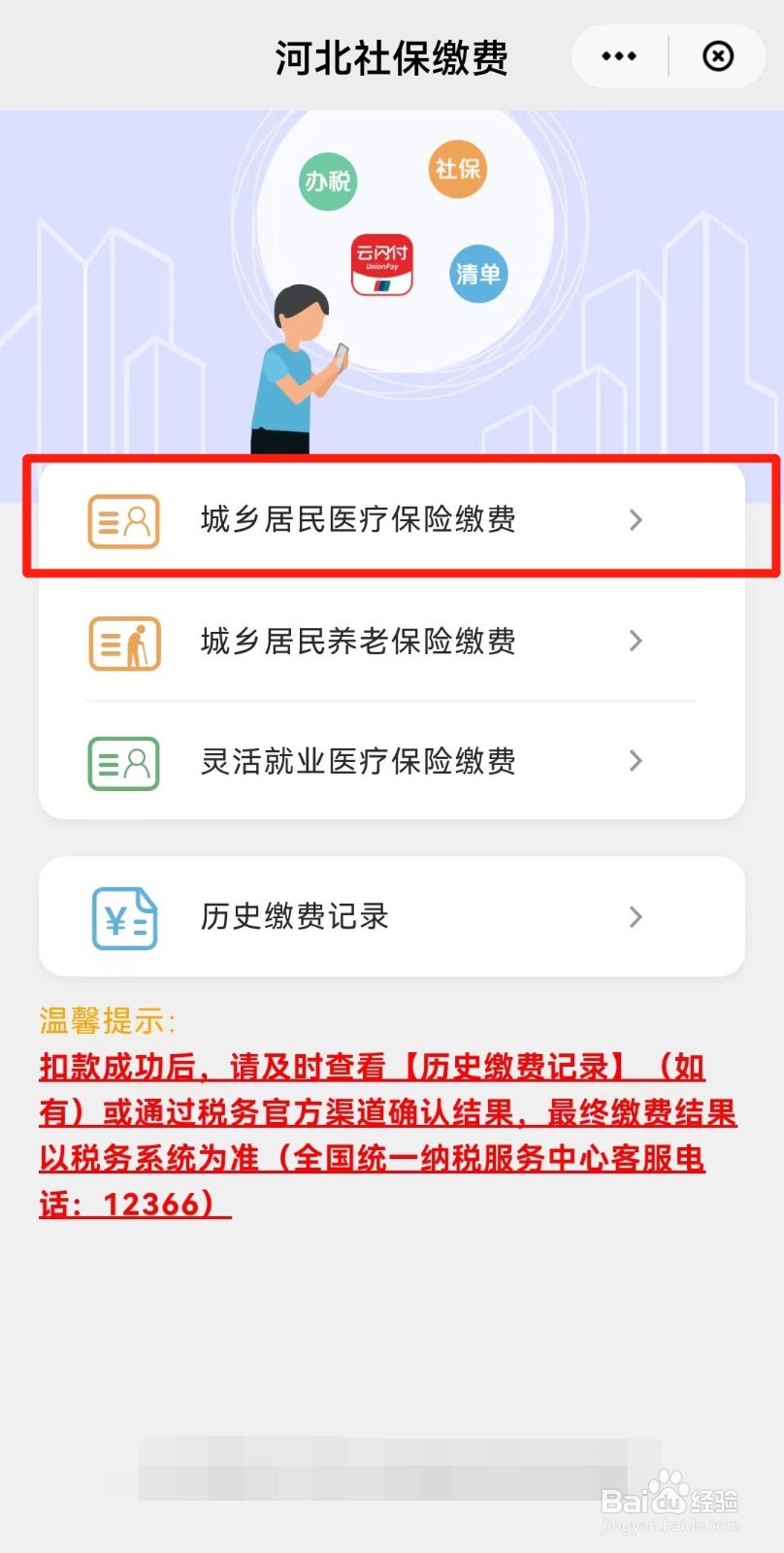The width and height of the screenshot is (784, 1553).
Task: Tap the green card icon beside 灵活就业医疗保险缴费
Action: 123,763
